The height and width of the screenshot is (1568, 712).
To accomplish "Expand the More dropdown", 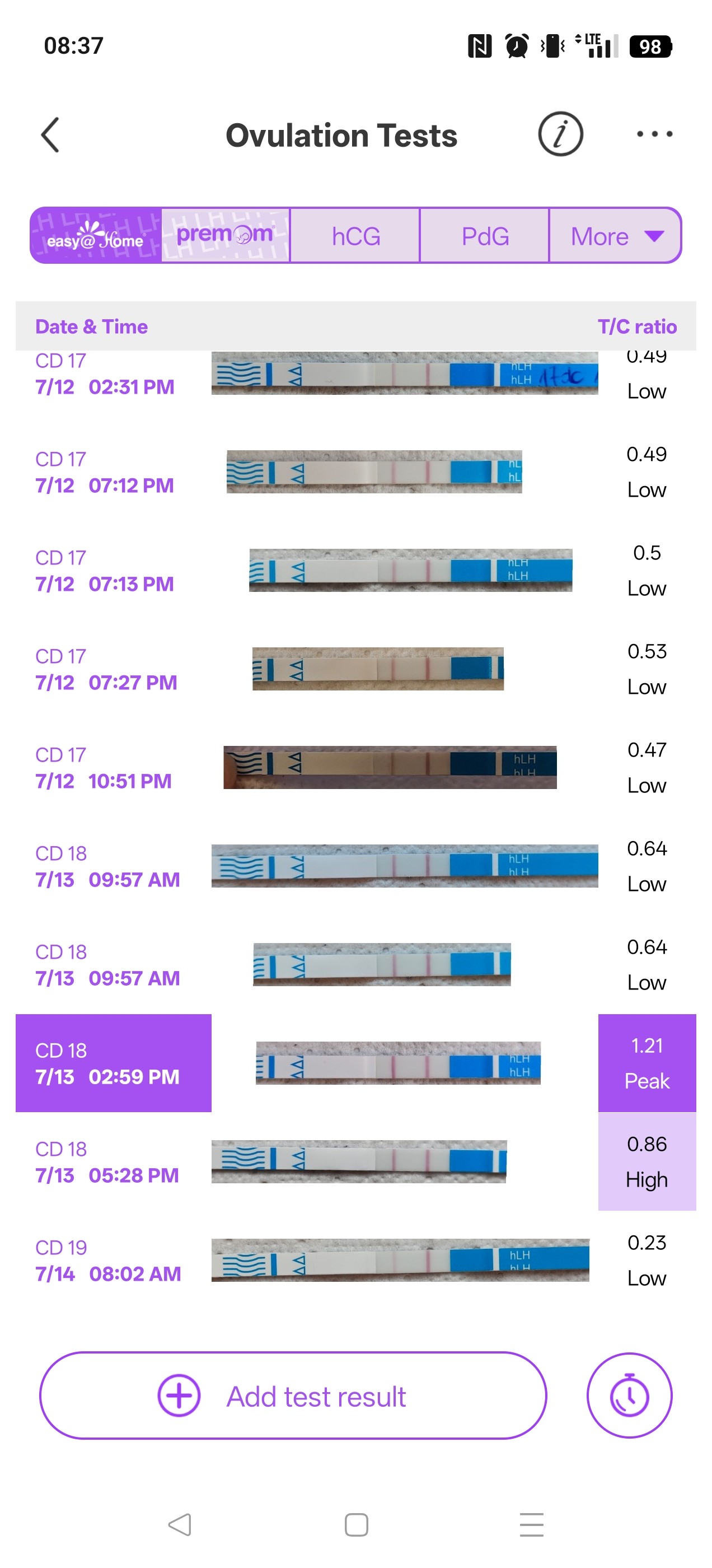I will (615, 236).
